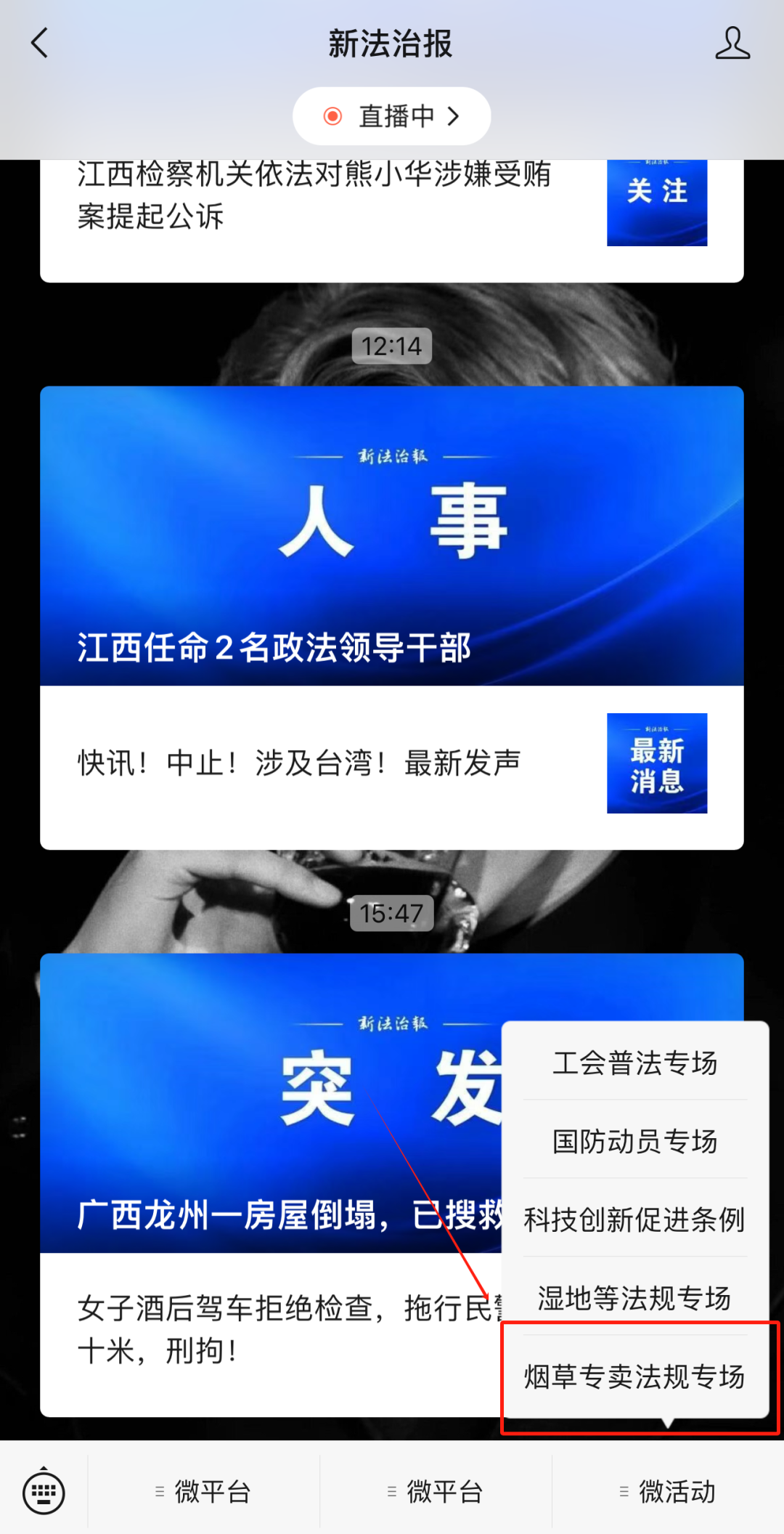Open 科技创新促进条例 menu item
Viewport: 784px width, 1534px height.
pyautogui.click(x=634, y=1220)
